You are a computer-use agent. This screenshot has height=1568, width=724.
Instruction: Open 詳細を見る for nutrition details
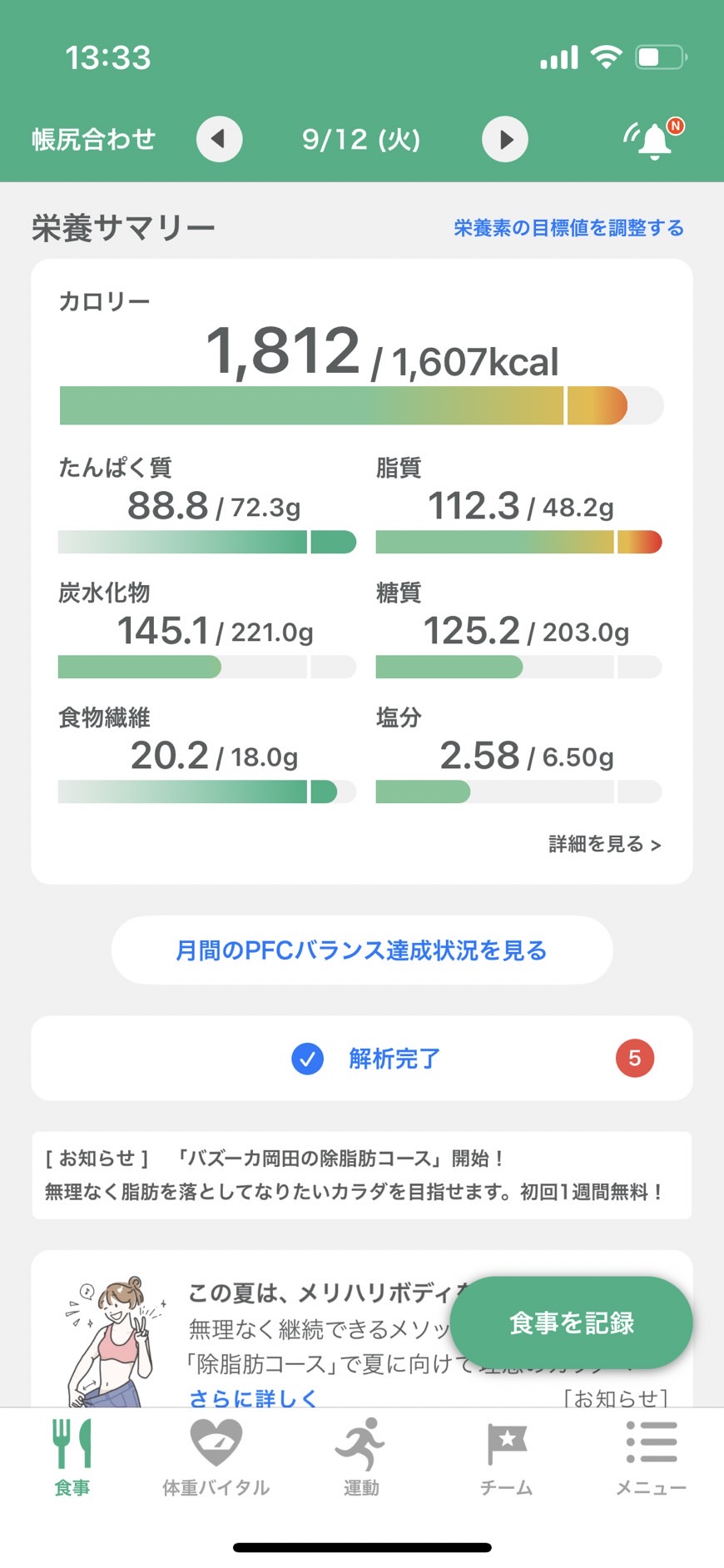[x=605, y=844]
